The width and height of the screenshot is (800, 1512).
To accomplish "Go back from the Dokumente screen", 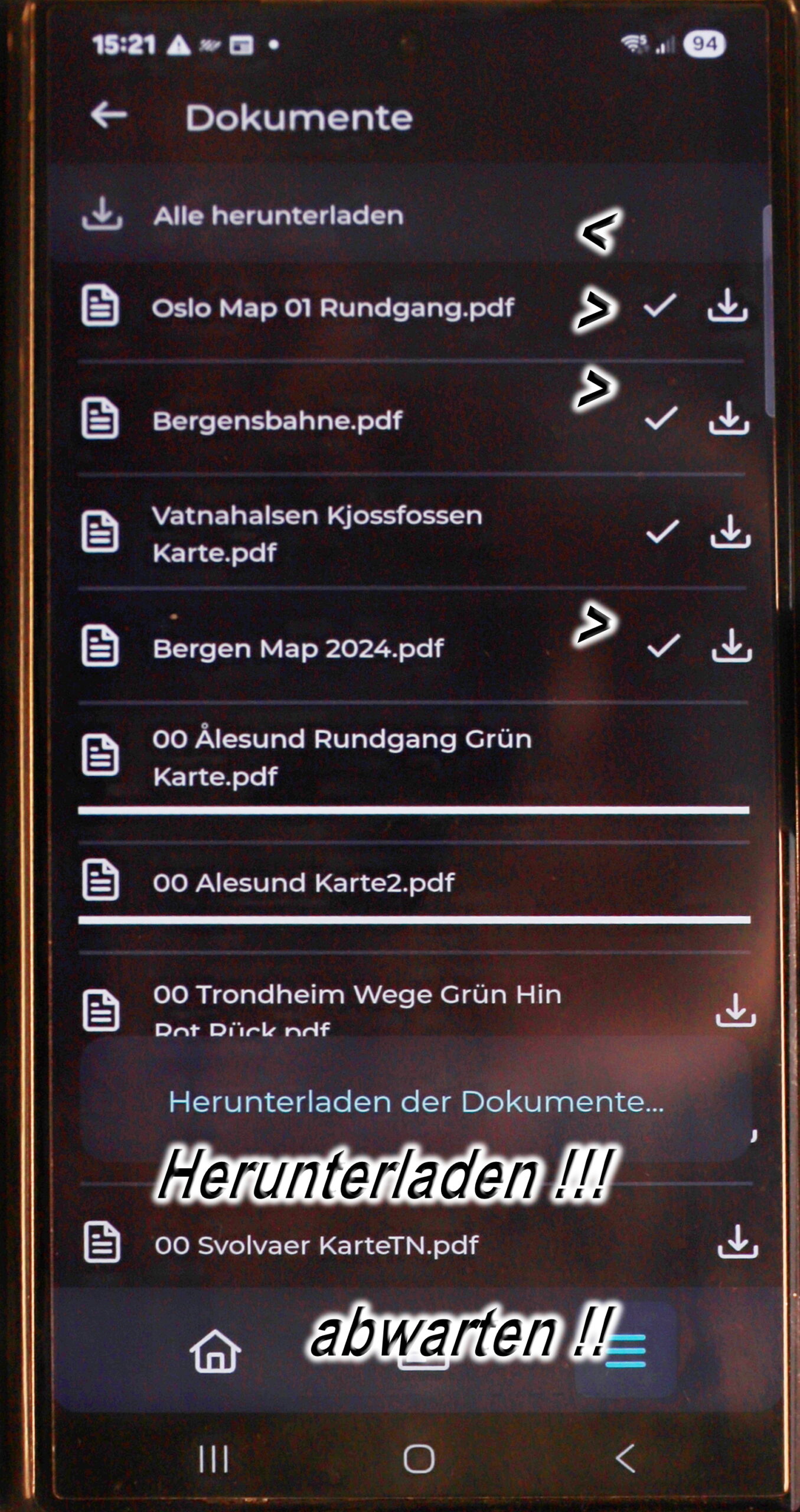I will [109, 115].
